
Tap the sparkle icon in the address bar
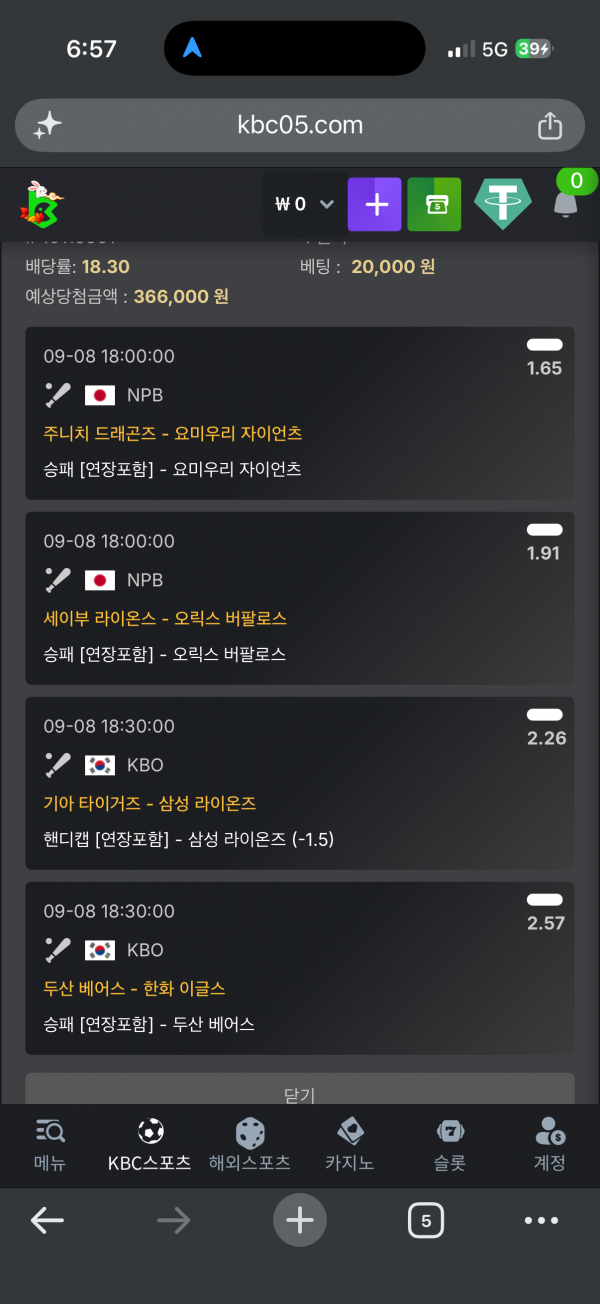(x=47, y=125)
